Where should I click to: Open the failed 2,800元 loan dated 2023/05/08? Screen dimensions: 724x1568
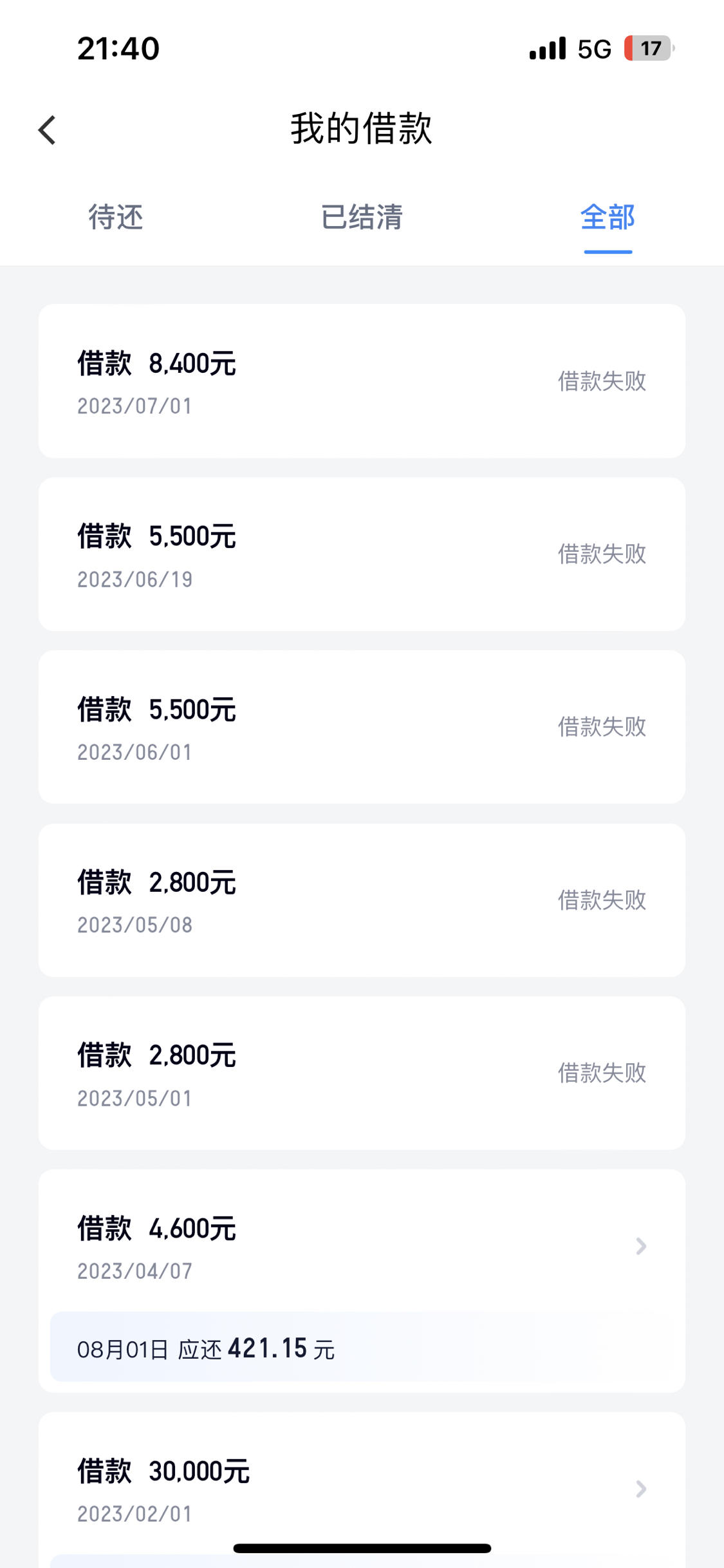tap(362, 900)
